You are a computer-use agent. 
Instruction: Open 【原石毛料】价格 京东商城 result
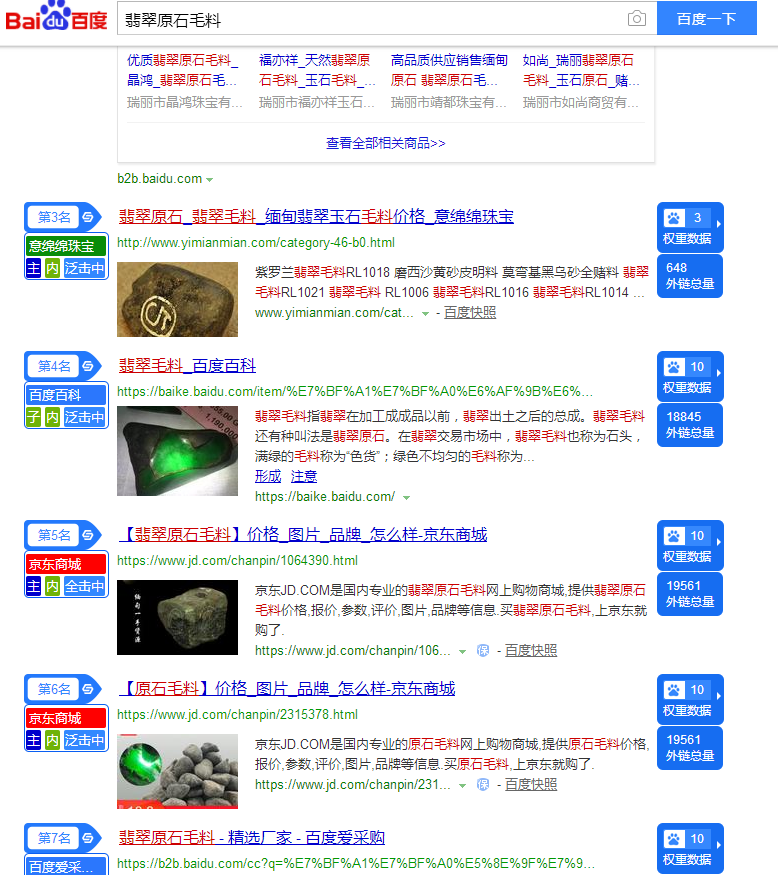tap(286, 689)
